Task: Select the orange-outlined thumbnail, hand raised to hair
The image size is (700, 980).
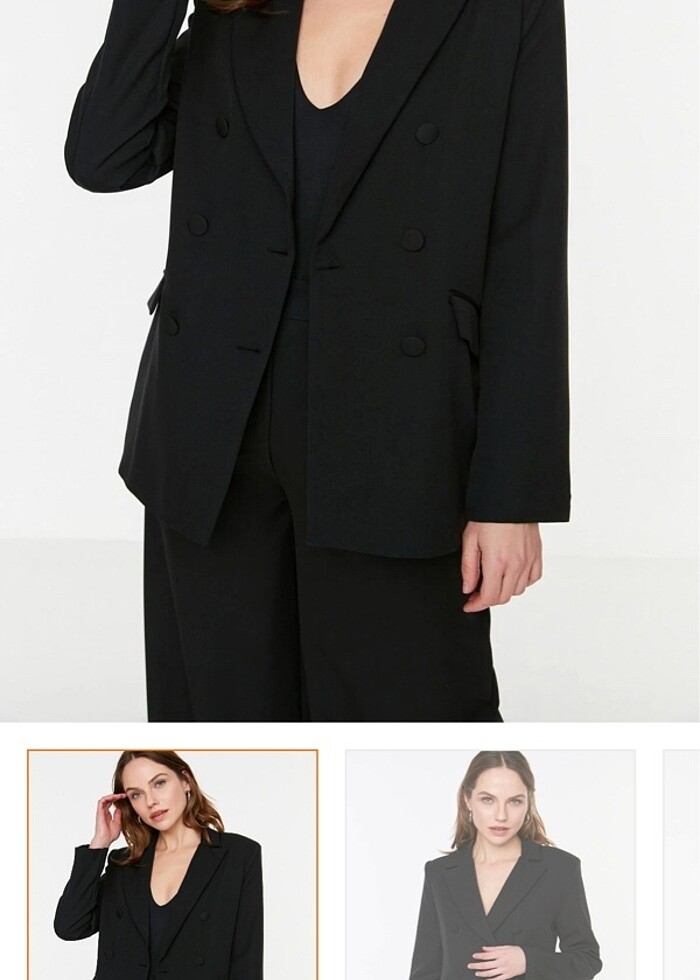Action: pos(172,865)
